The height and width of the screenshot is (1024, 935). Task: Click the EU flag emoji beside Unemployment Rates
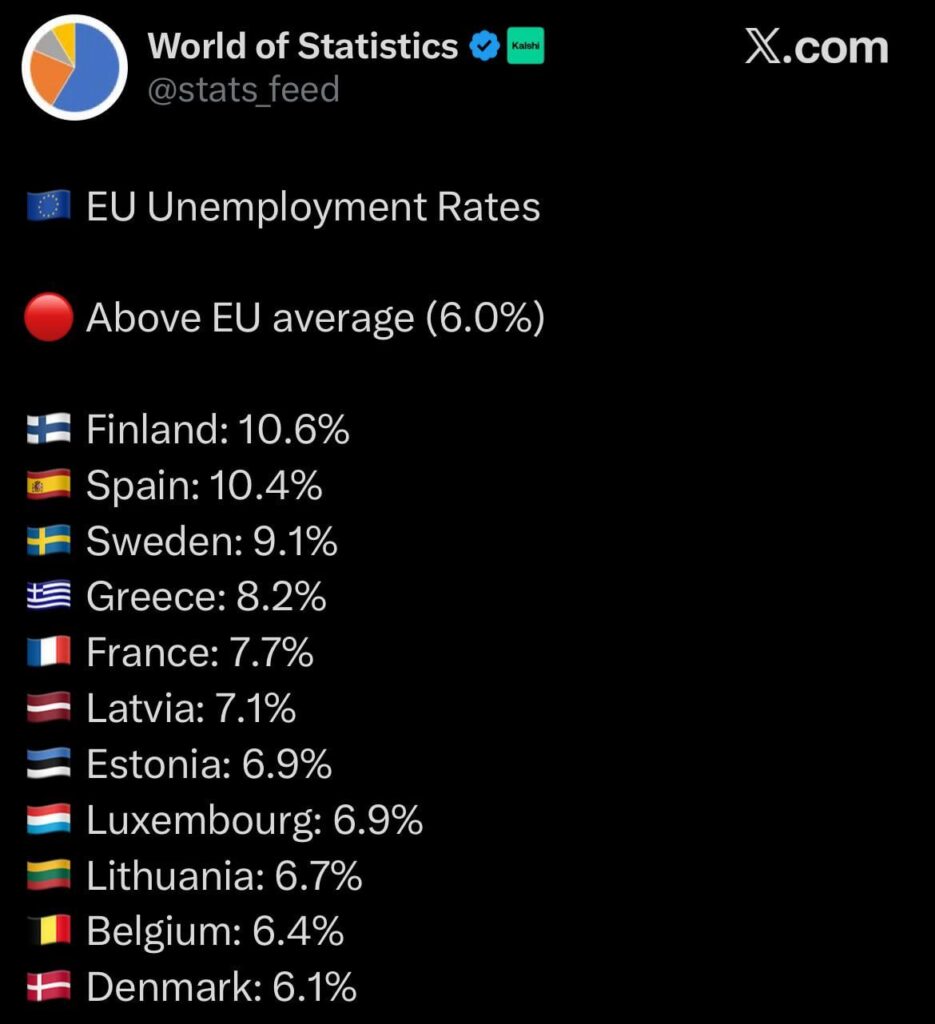[x=47, y=205]
